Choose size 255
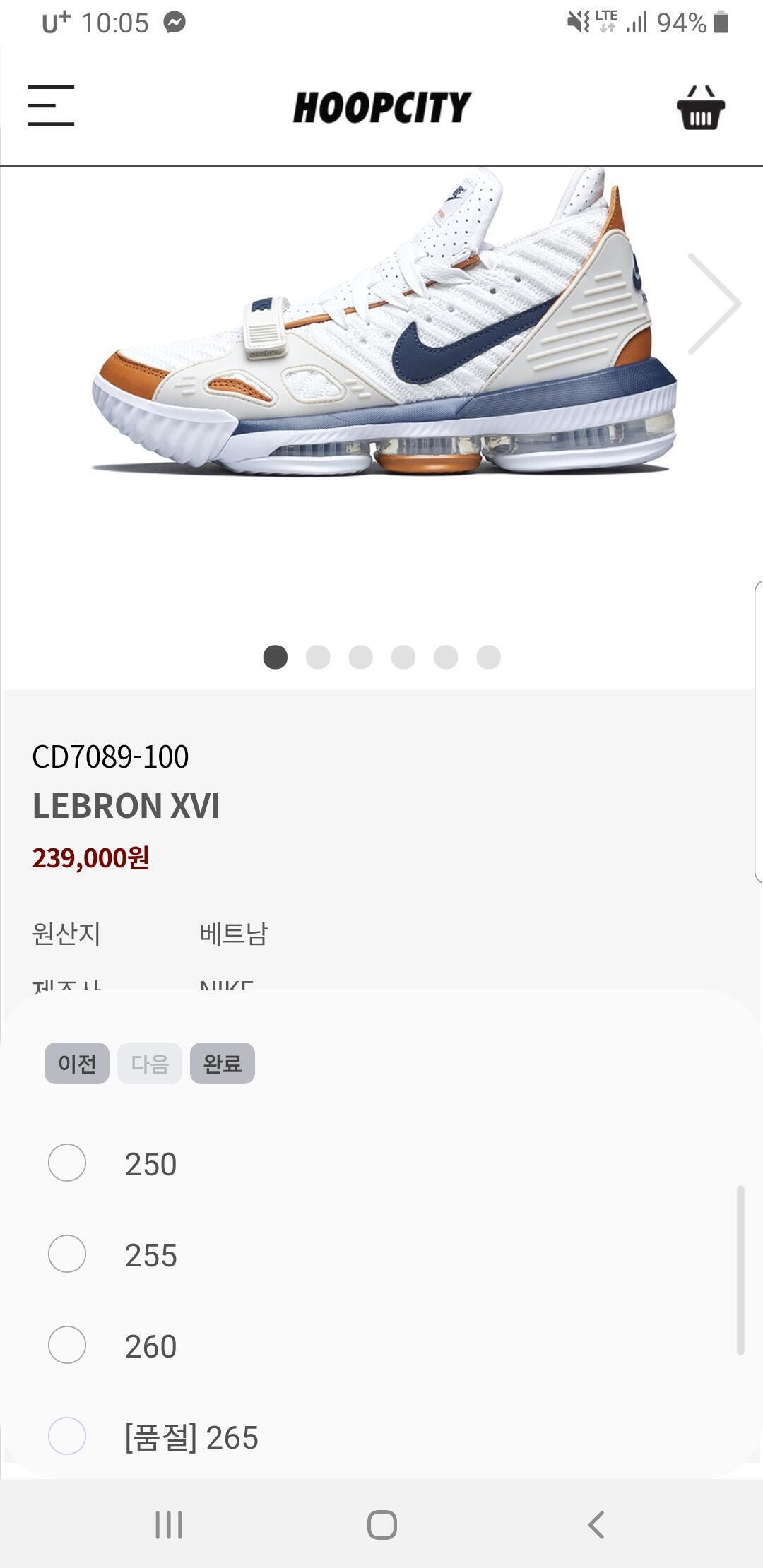The height and width of the screenshot is (1568, 763). point(67,1254)
